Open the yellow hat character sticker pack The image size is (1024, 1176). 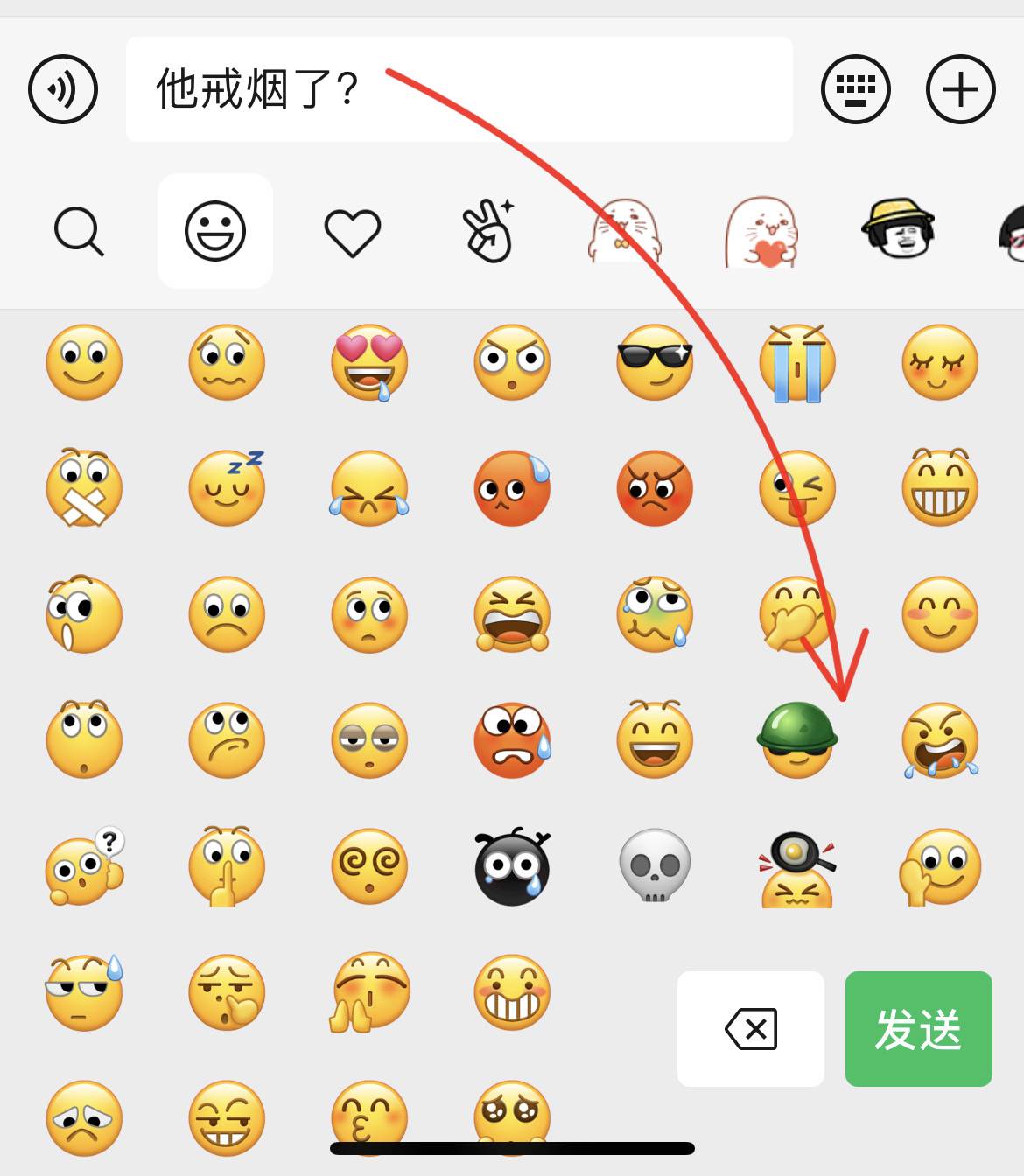tap(898, 229)
